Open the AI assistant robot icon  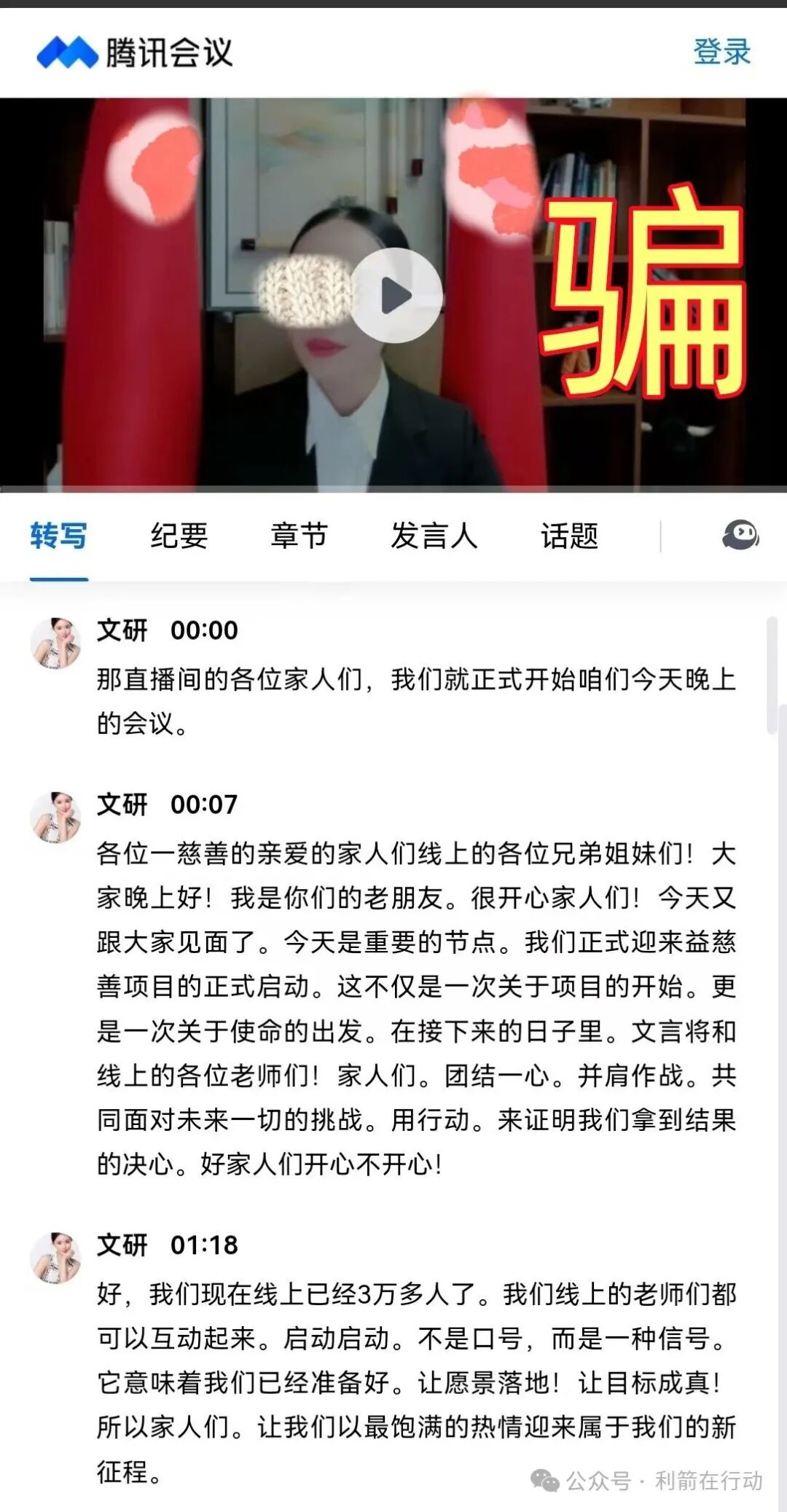click(x=740, y=536)
